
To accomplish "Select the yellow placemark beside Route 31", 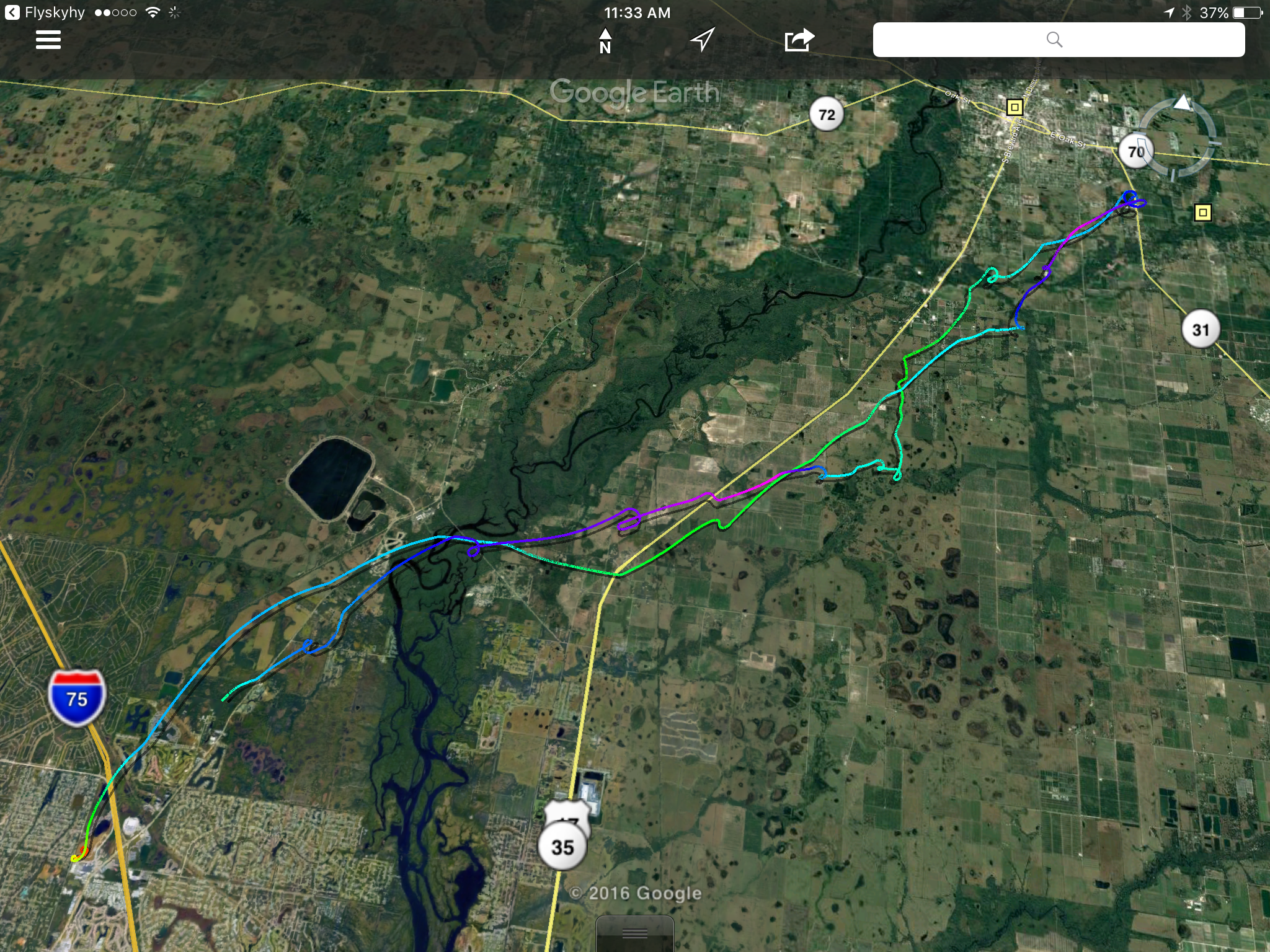I will pyautogui.click(x=1202, y=213).
